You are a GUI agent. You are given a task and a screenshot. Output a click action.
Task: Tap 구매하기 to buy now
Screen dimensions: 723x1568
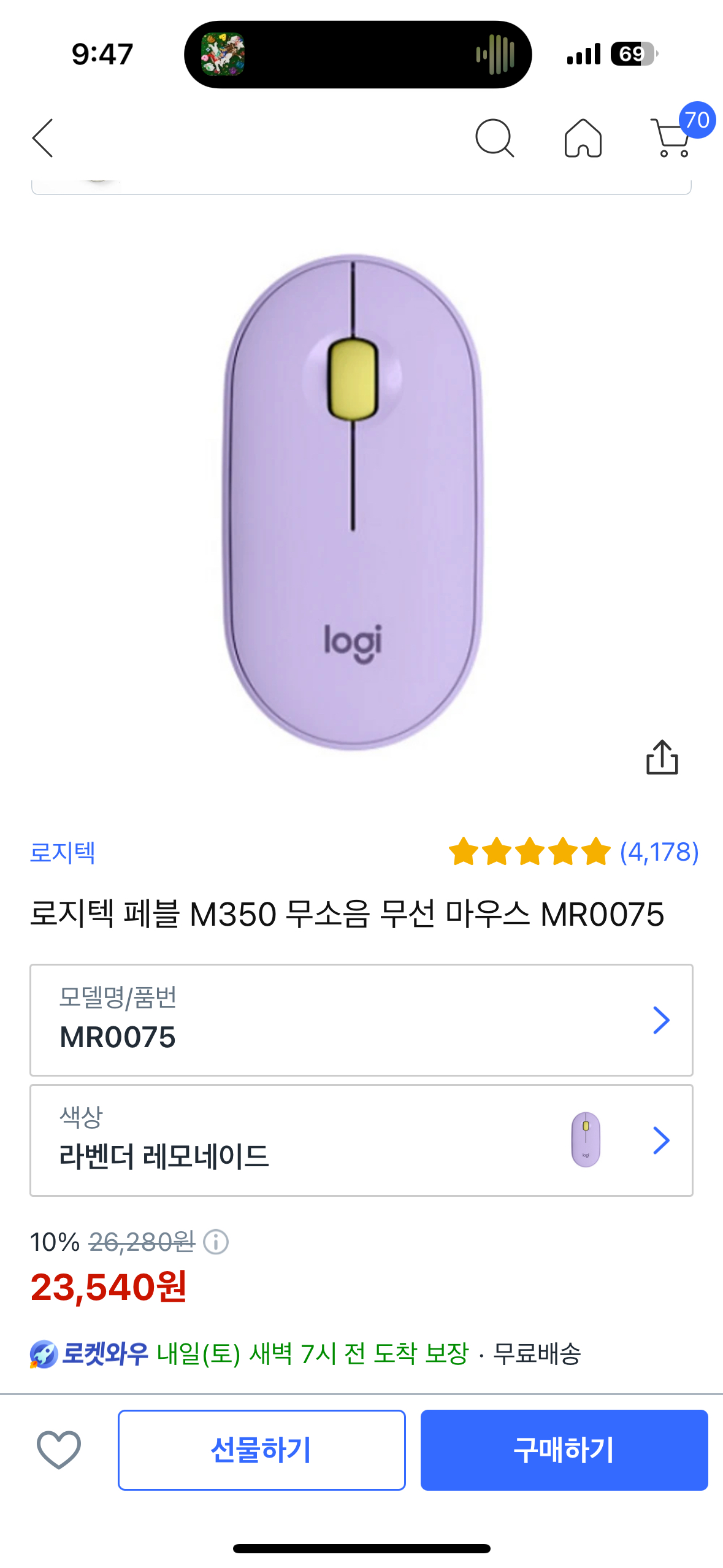click(564, 1450)
